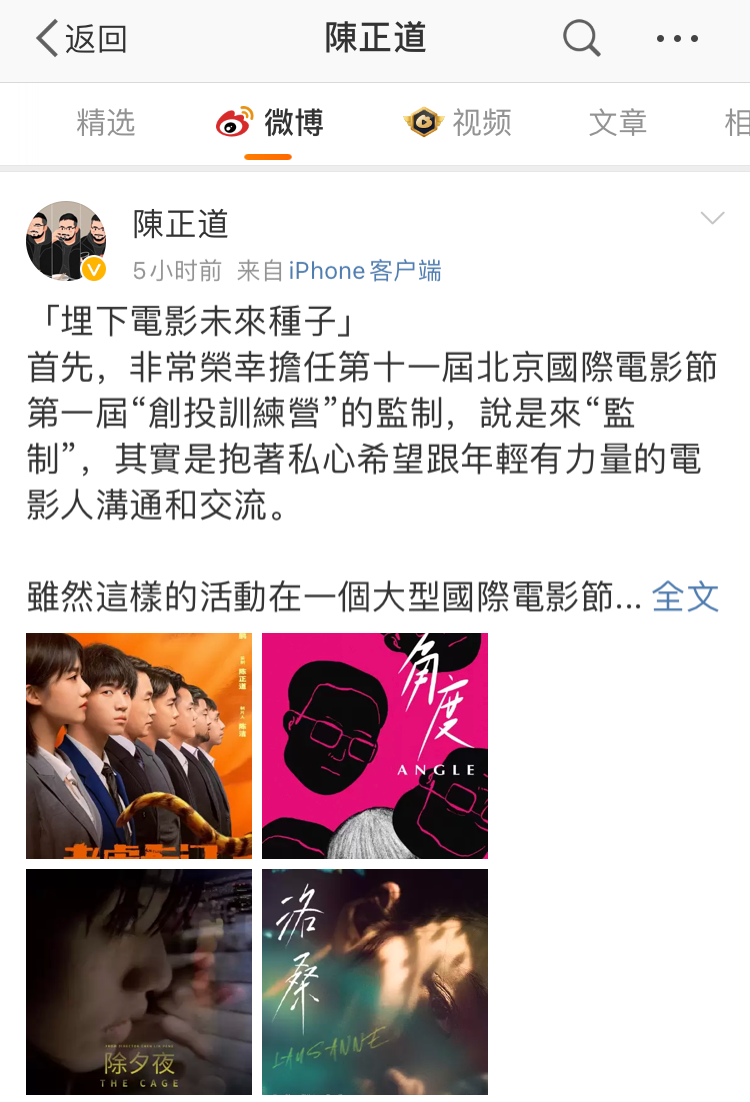Viewport: 750px width, 1102px height.
Task: Open the orange group poster image
Action: (x=139, y=745)
